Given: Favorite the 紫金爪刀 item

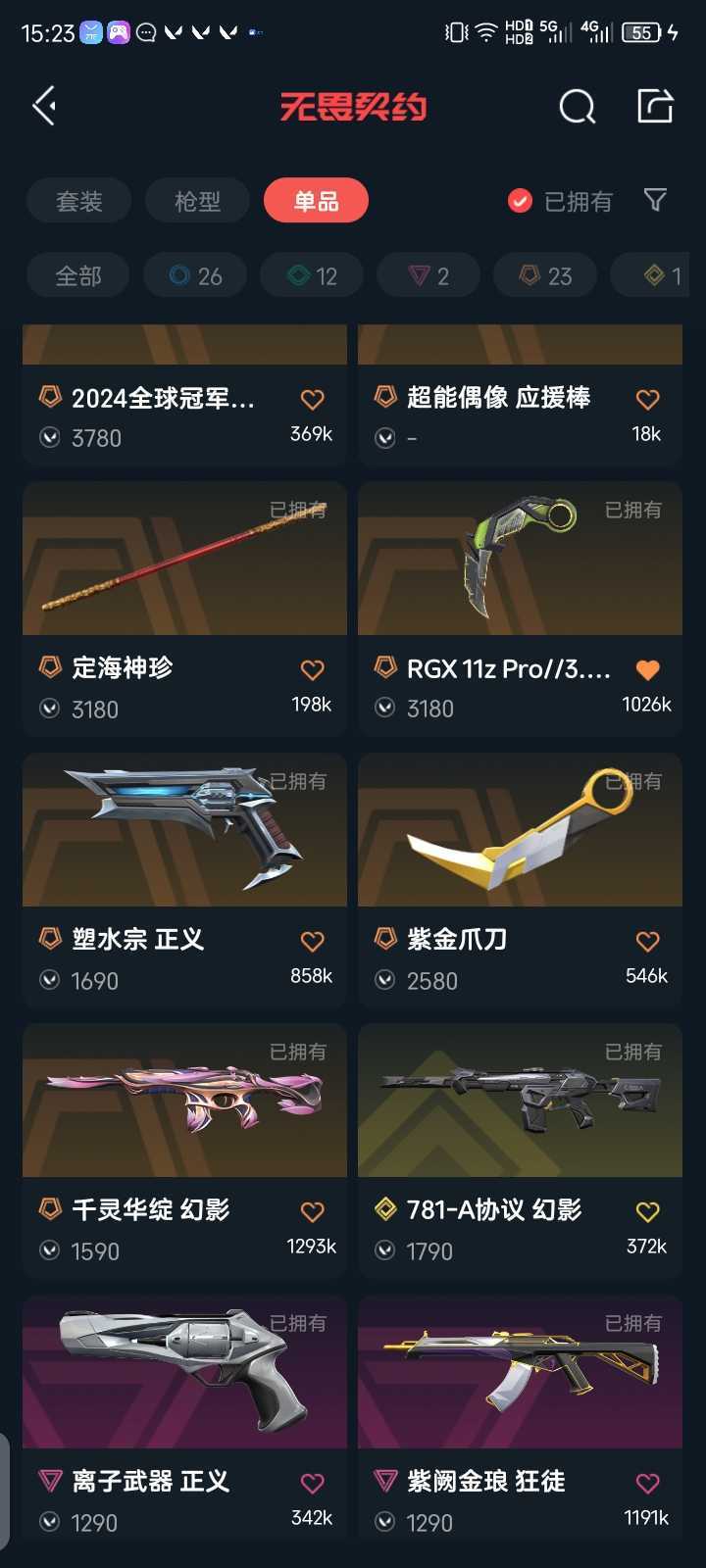Looking at the screenshot, I should (x=647, y=942).
